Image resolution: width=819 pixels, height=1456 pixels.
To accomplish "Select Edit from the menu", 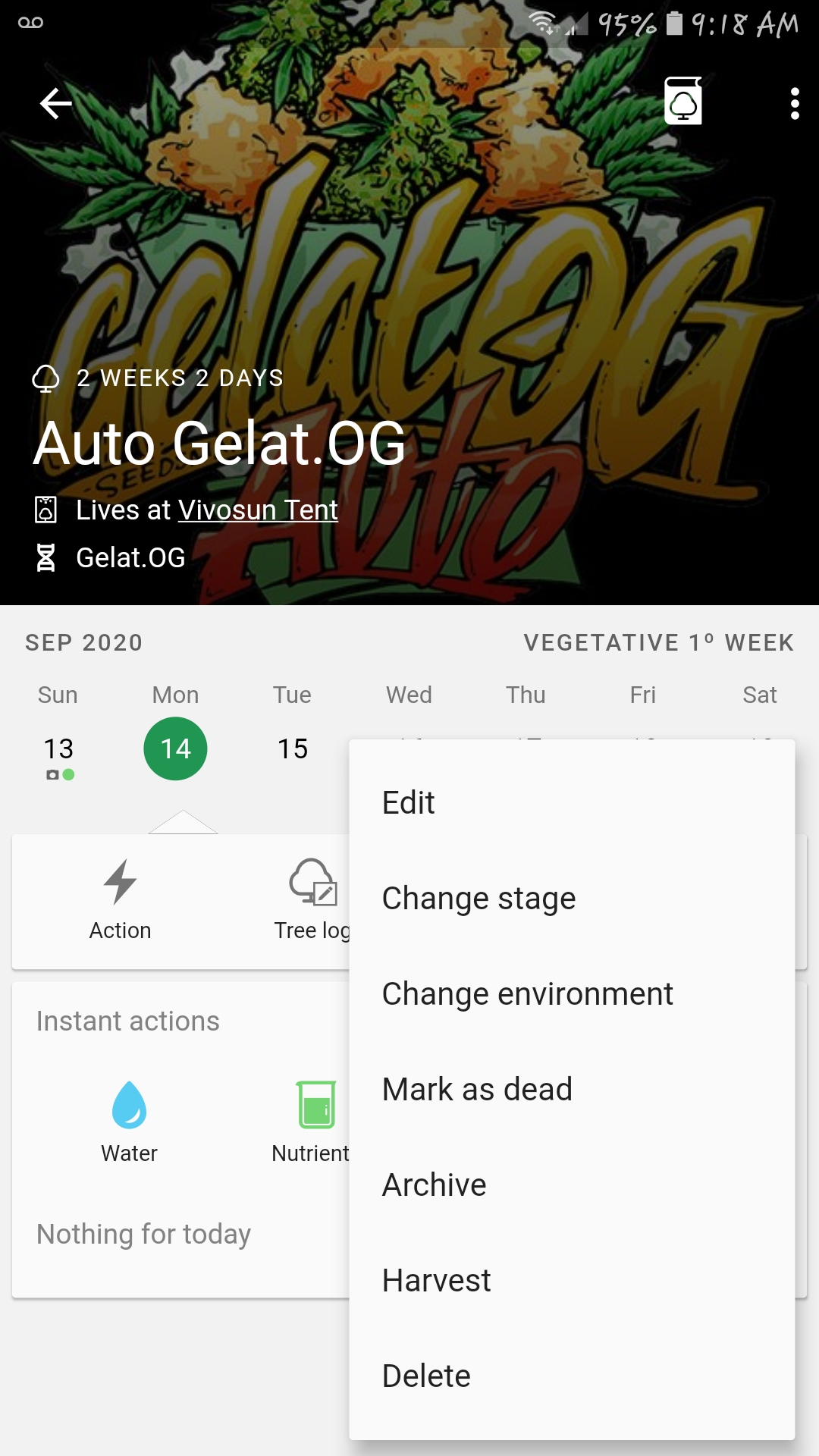I will [x=572, y=802].
